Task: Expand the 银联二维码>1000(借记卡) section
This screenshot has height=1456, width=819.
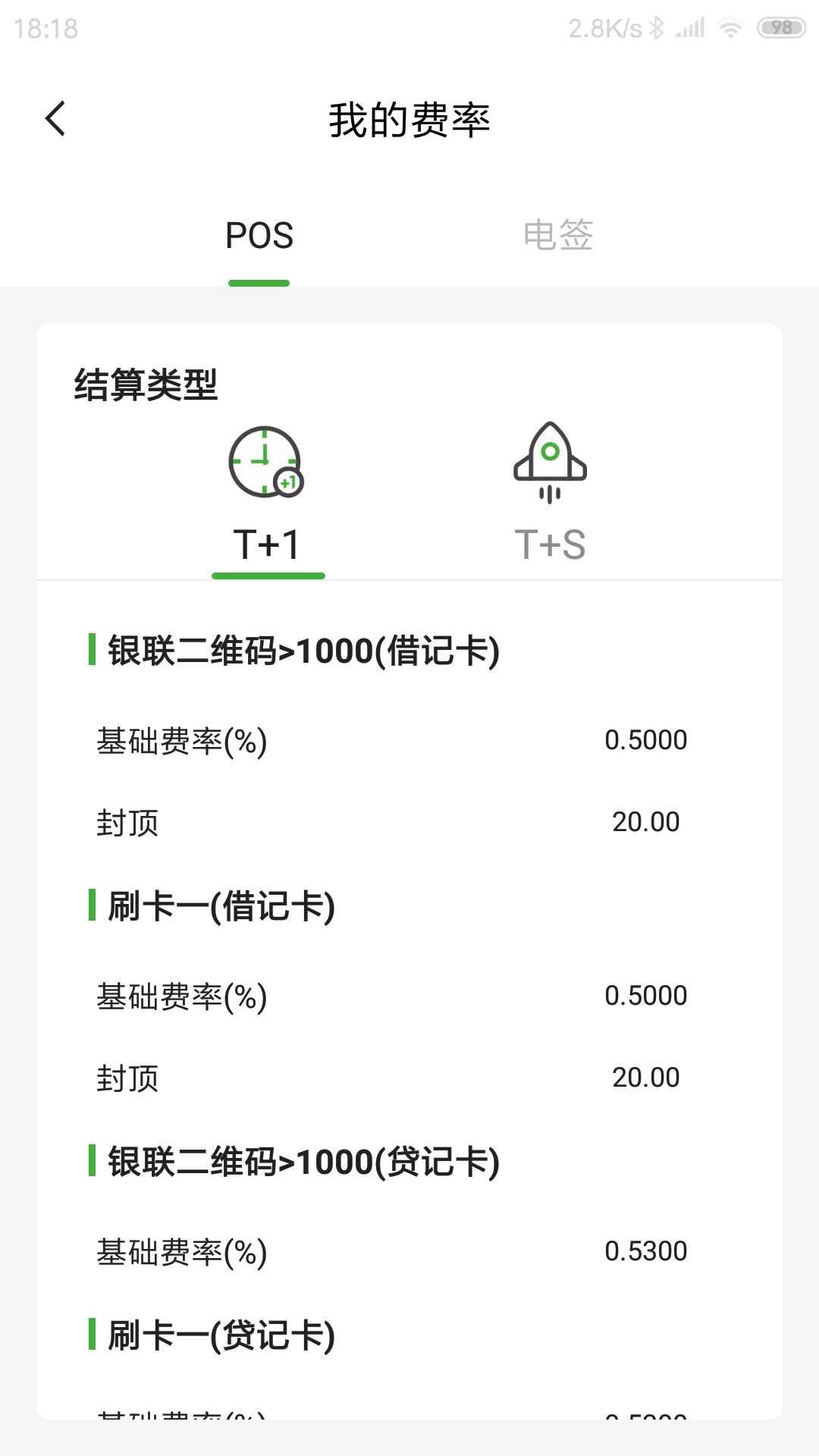Action: (300, 648)
